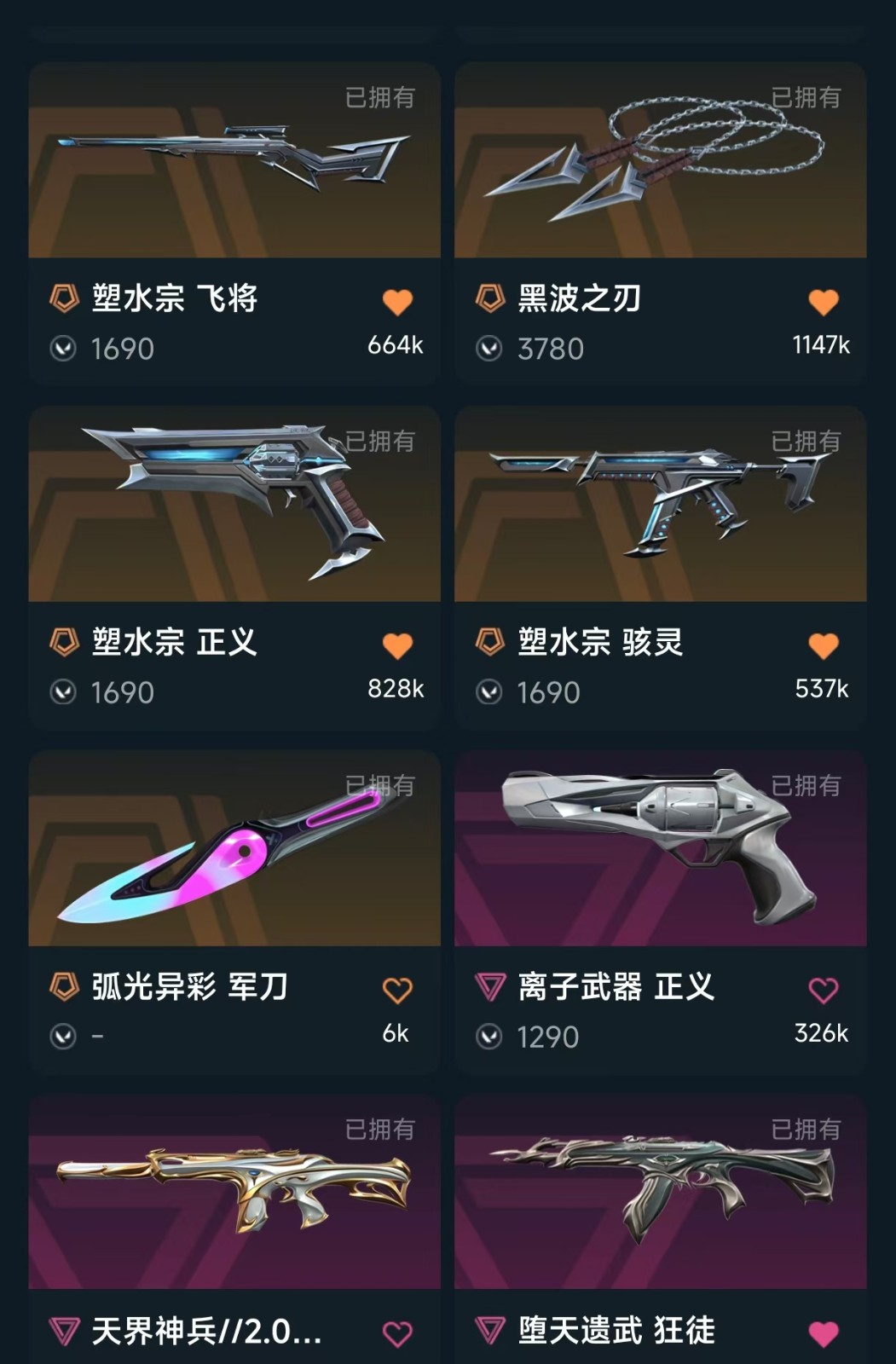Open the 弧光异彩 军刀 knife card
The image size is (896, 1364).
pos(234,849)
